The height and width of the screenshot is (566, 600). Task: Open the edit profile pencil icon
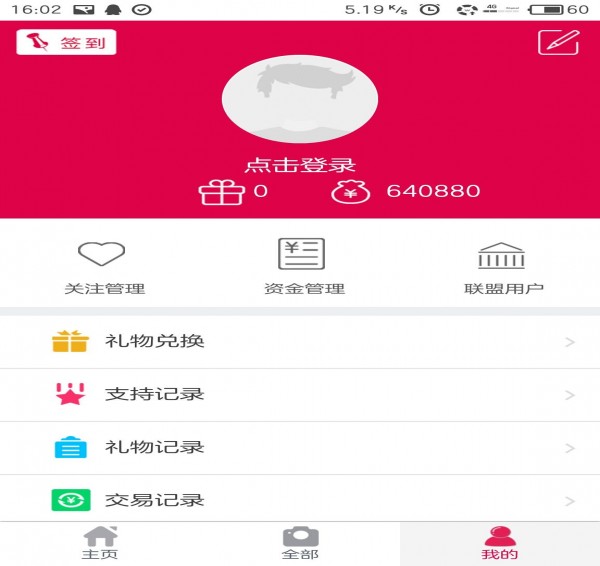coord(558,43)
